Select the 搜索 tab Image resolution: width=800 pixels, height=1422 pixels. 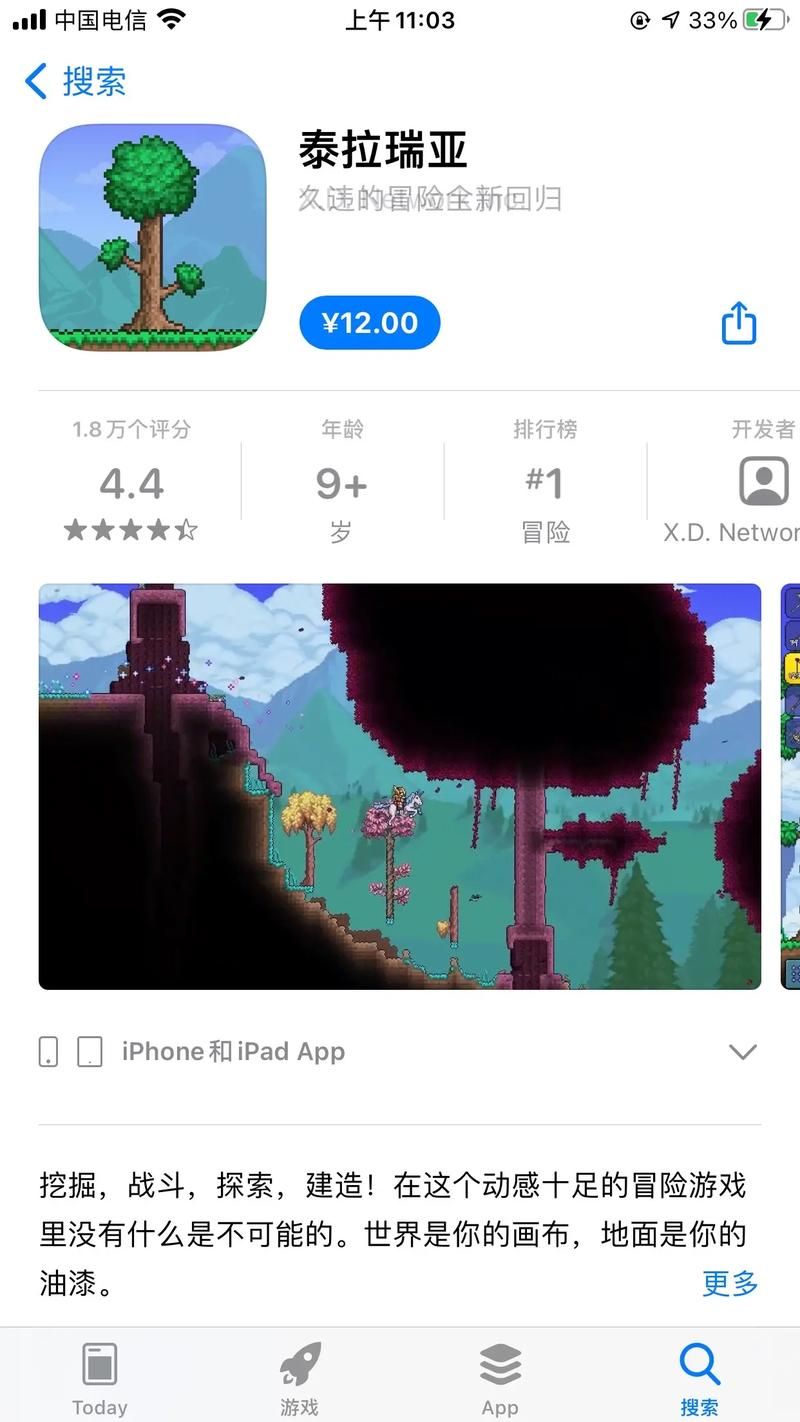[699, 1378]
